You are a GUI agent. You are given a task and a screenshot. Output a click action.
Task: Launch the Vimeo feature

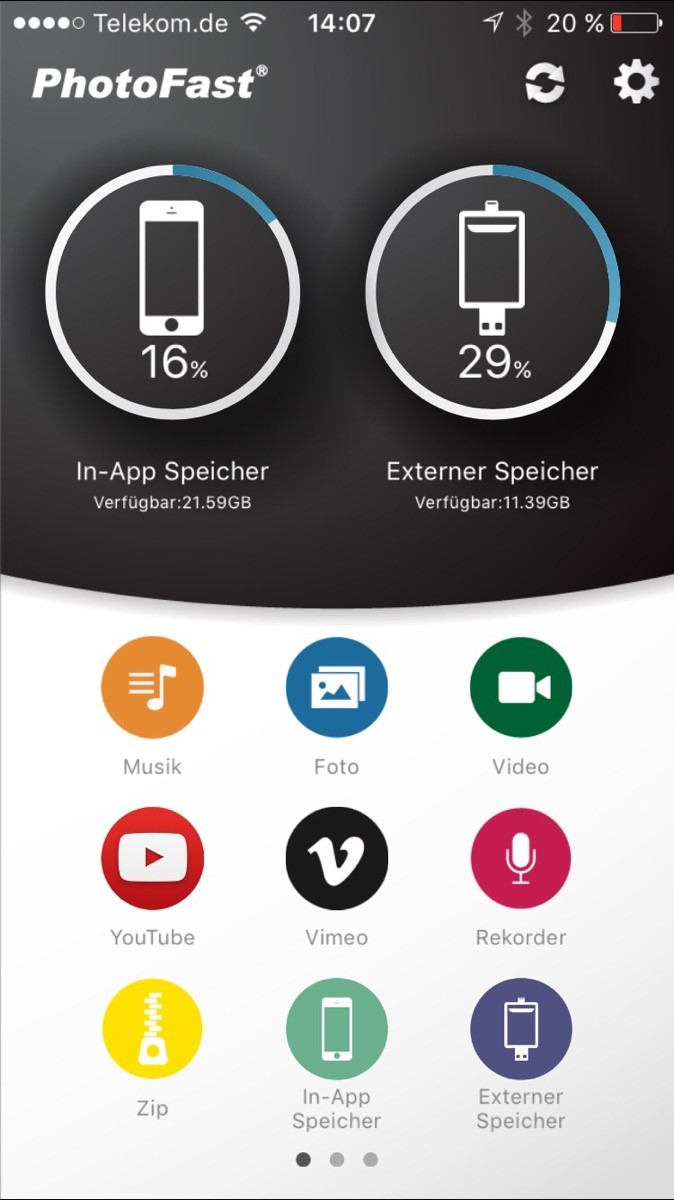coord(336,858)
